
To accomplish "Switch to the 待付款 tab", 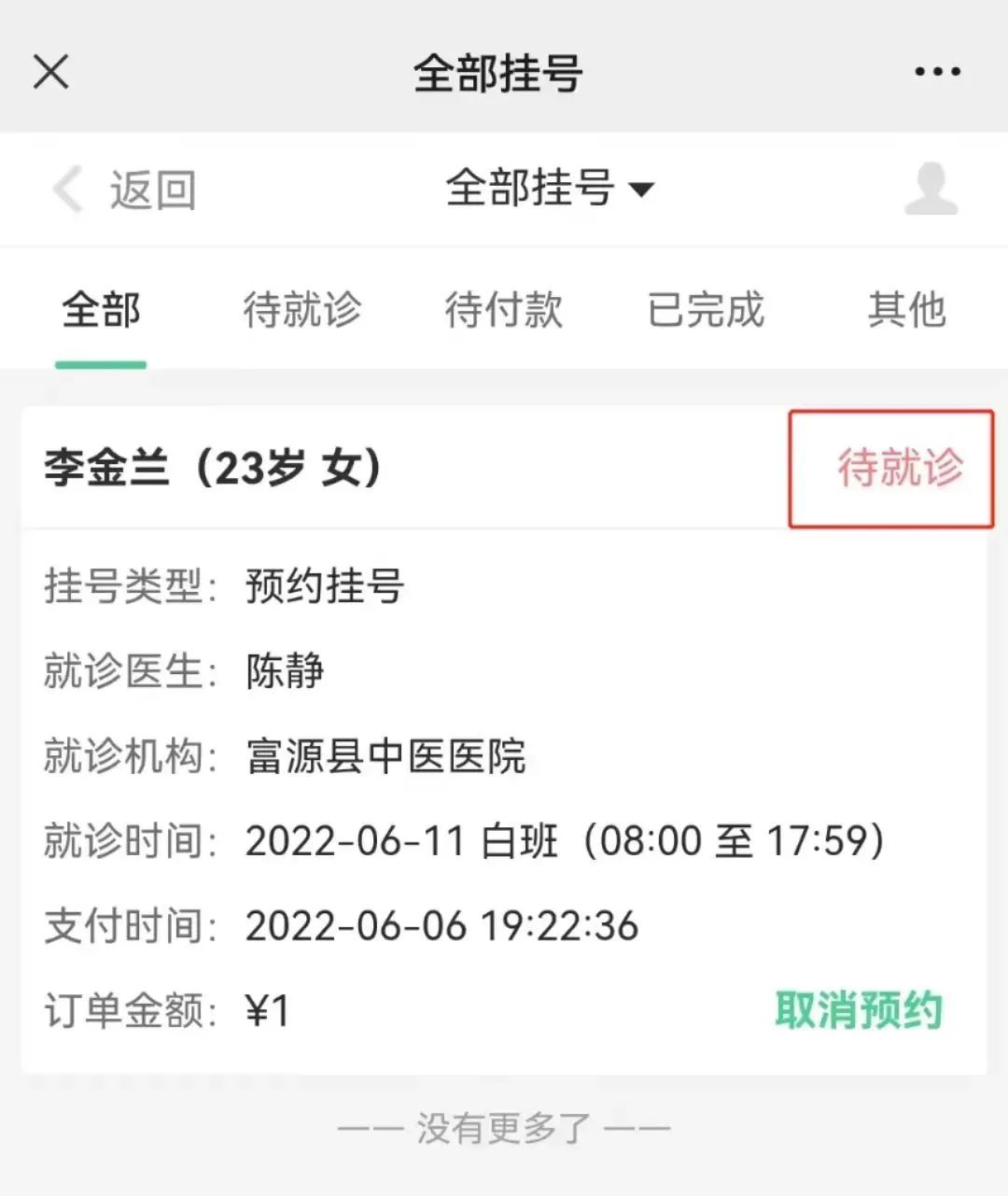I will 503,310.
